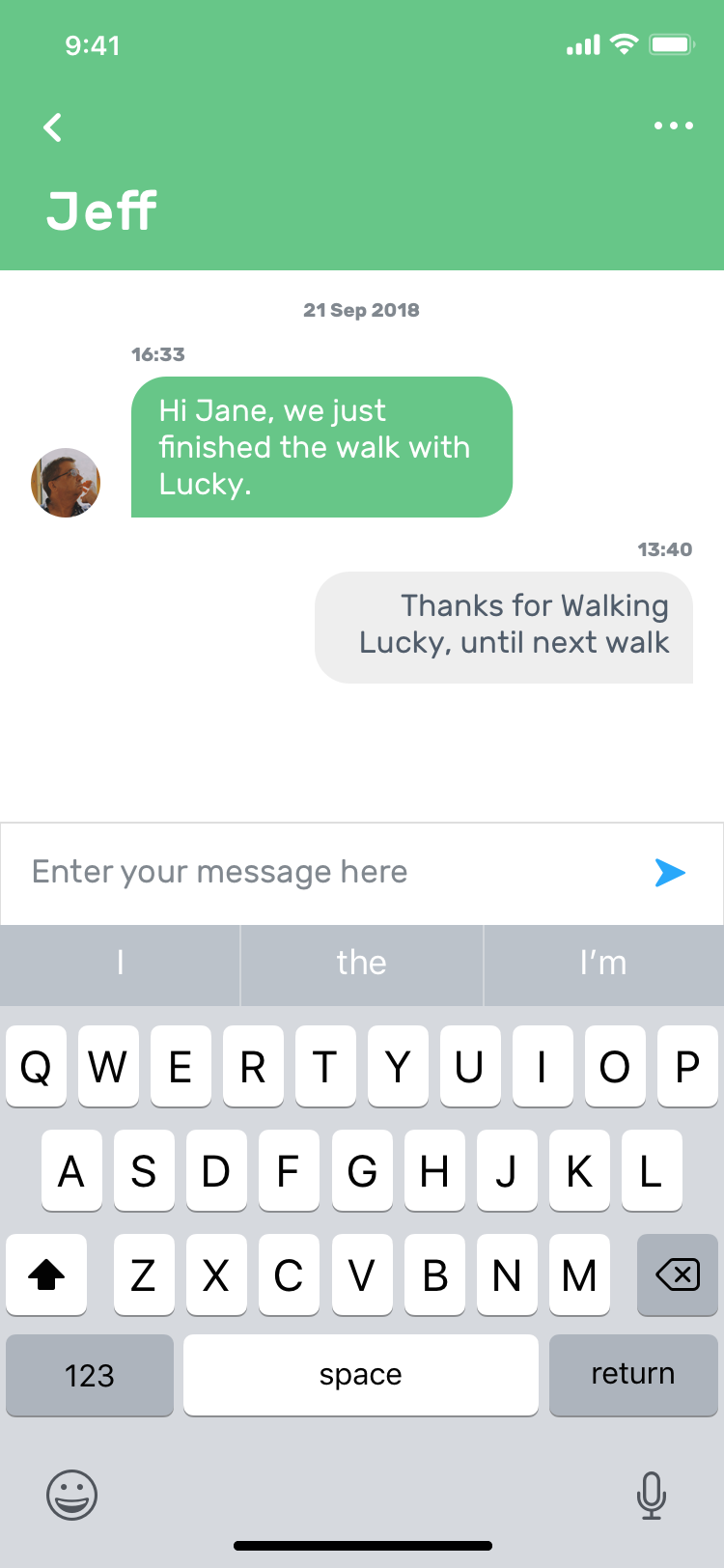
Task: Pick the keyboard suggestion 'the'
Action: click(x=362, y=964)
